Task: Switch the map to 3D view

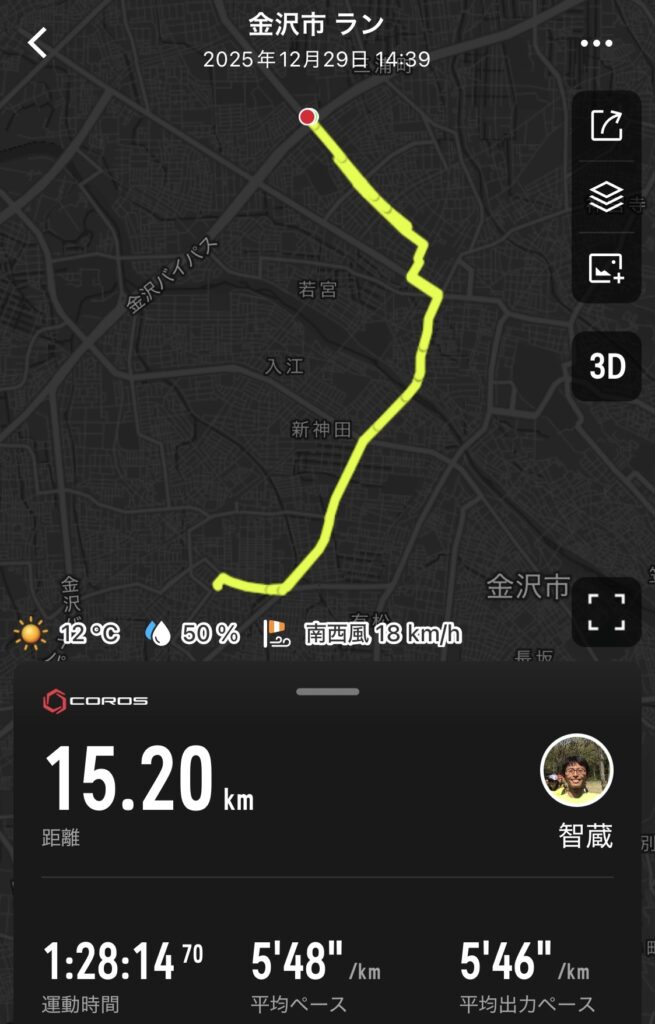Action: click(x=606, y=367)
